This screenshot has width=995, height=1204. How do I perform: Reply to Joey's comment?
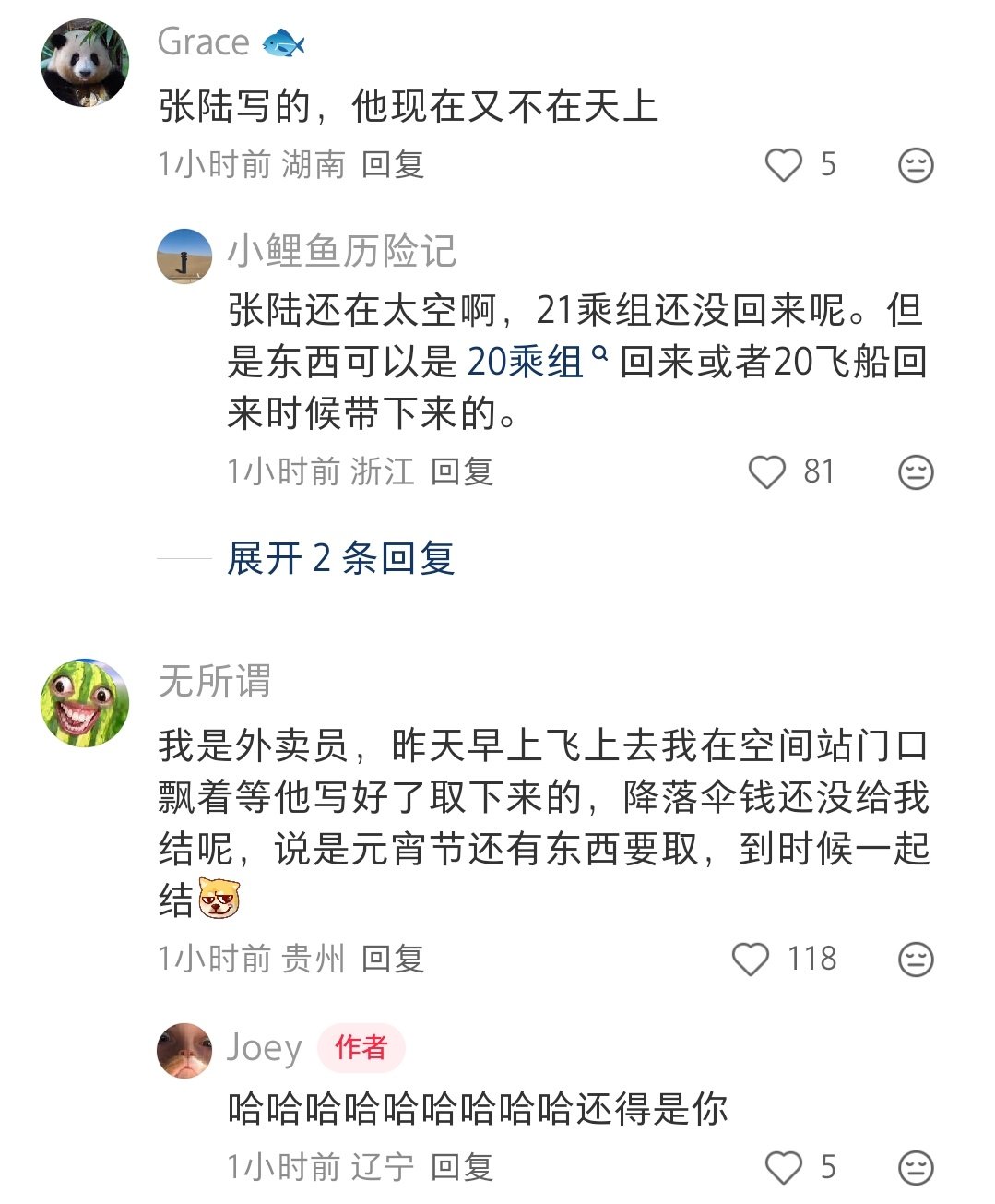[x=461, y=1167]
